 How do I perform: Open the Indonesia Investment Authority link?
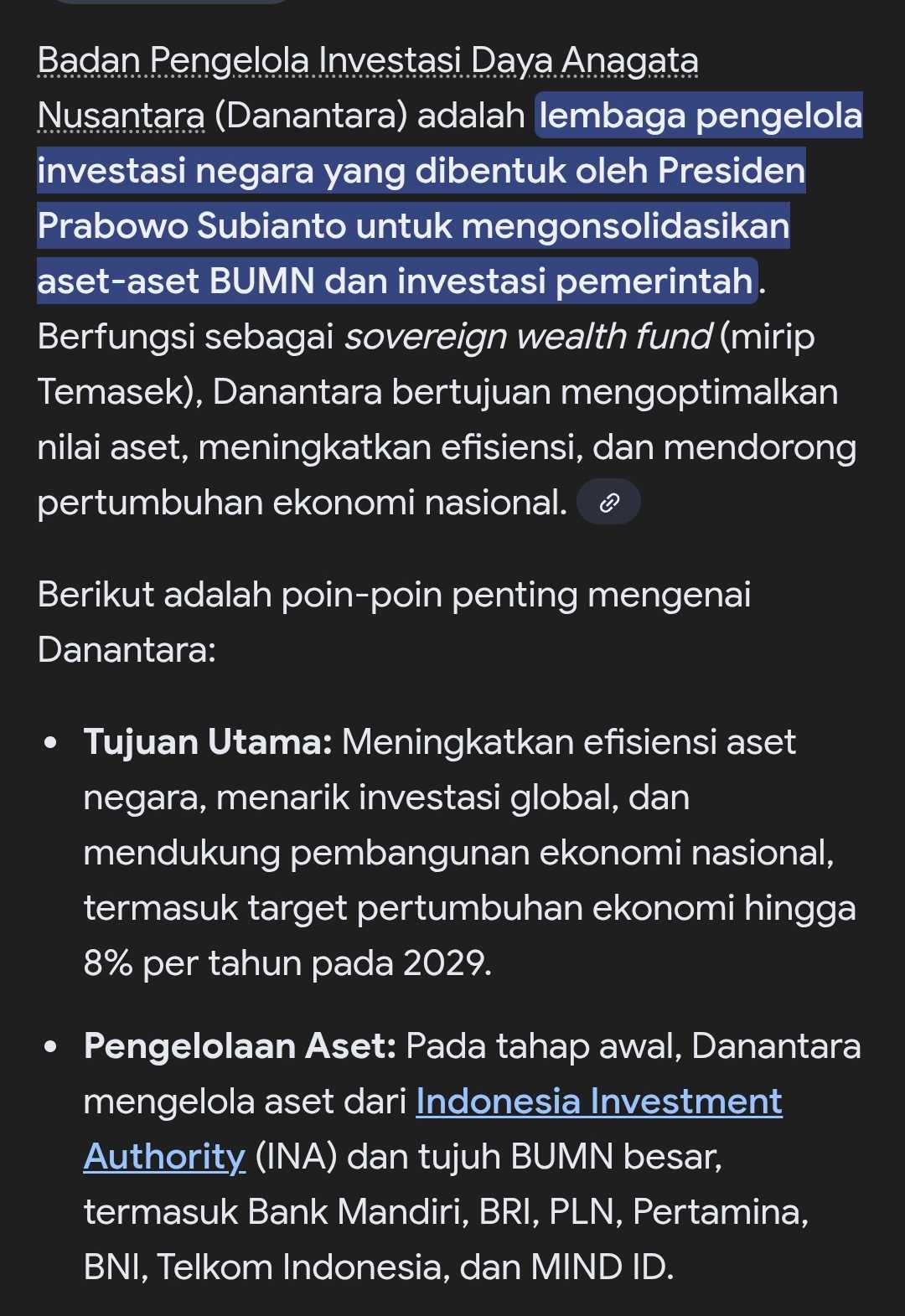coord(598,1102)
